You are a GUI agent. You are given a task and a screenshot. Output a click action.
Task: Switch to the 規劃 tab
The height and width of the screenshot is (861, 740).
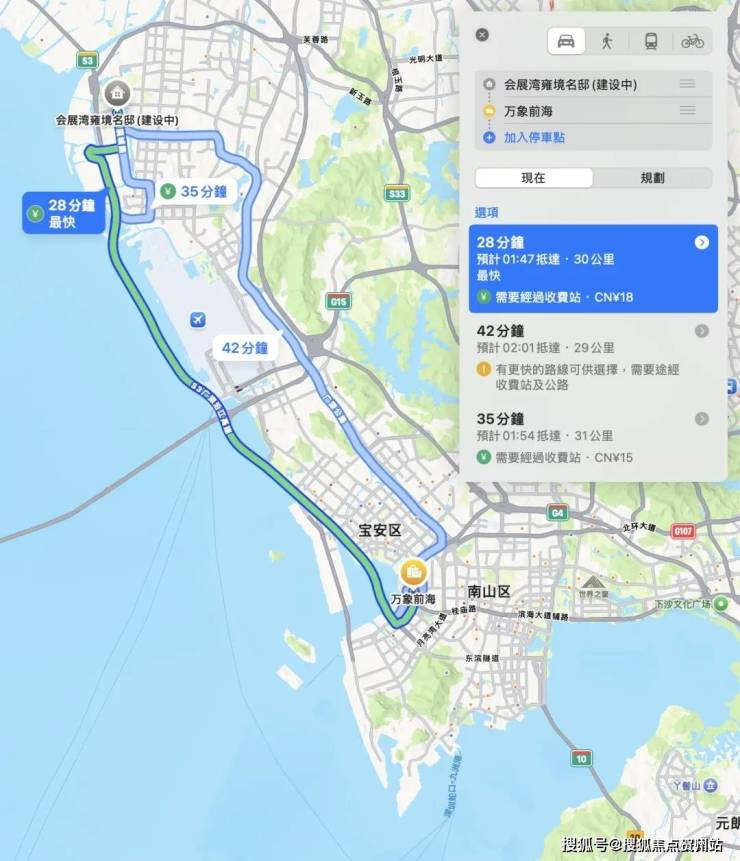coord(652,178)
